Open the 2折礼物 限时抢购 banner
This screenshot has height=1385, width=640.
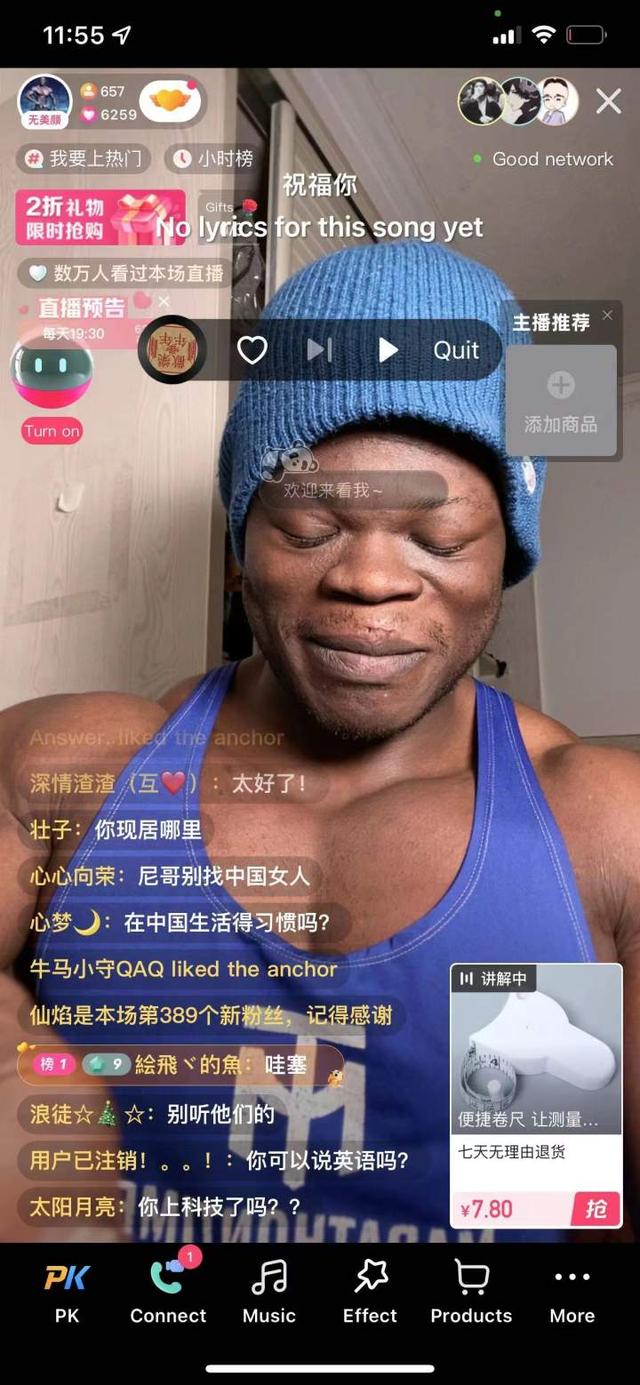100,217
